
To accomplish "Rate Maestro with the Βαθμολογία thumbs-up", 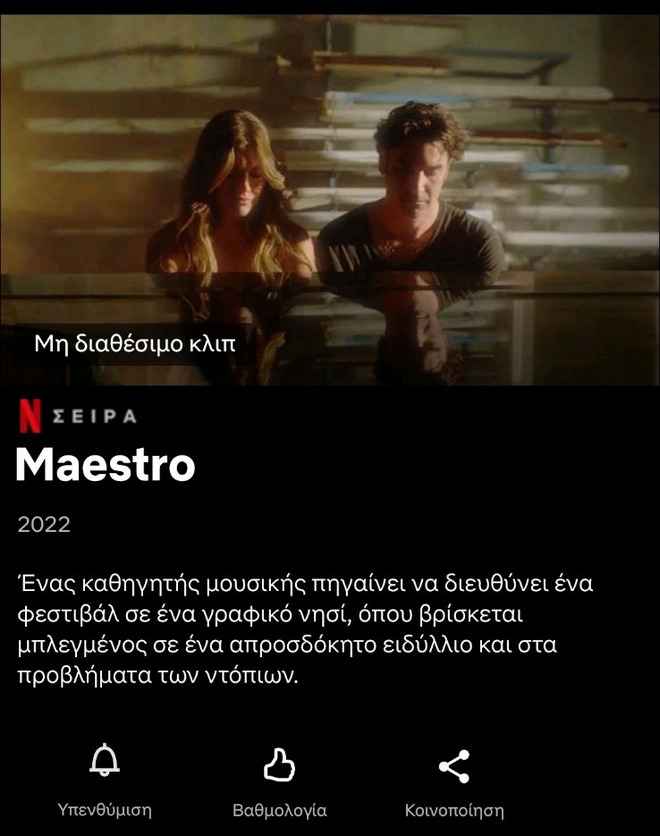I will coord(279,767).
